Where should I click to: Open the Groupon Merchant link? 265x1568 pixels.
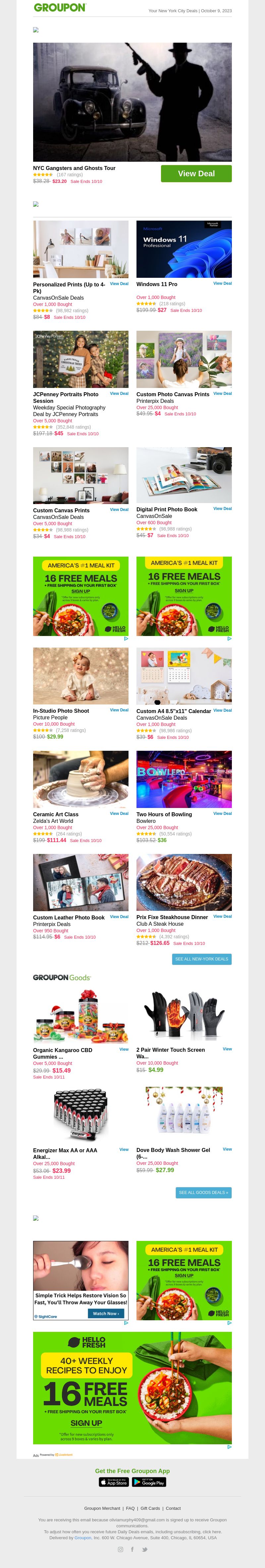(x=102, y=1508)
